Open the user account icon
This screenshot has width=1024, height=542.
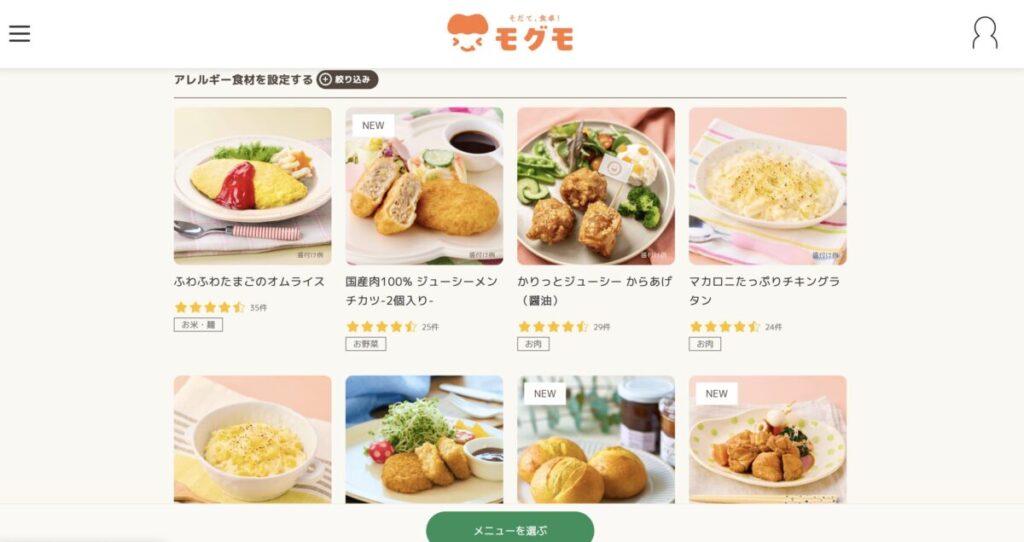pos(985,33)
